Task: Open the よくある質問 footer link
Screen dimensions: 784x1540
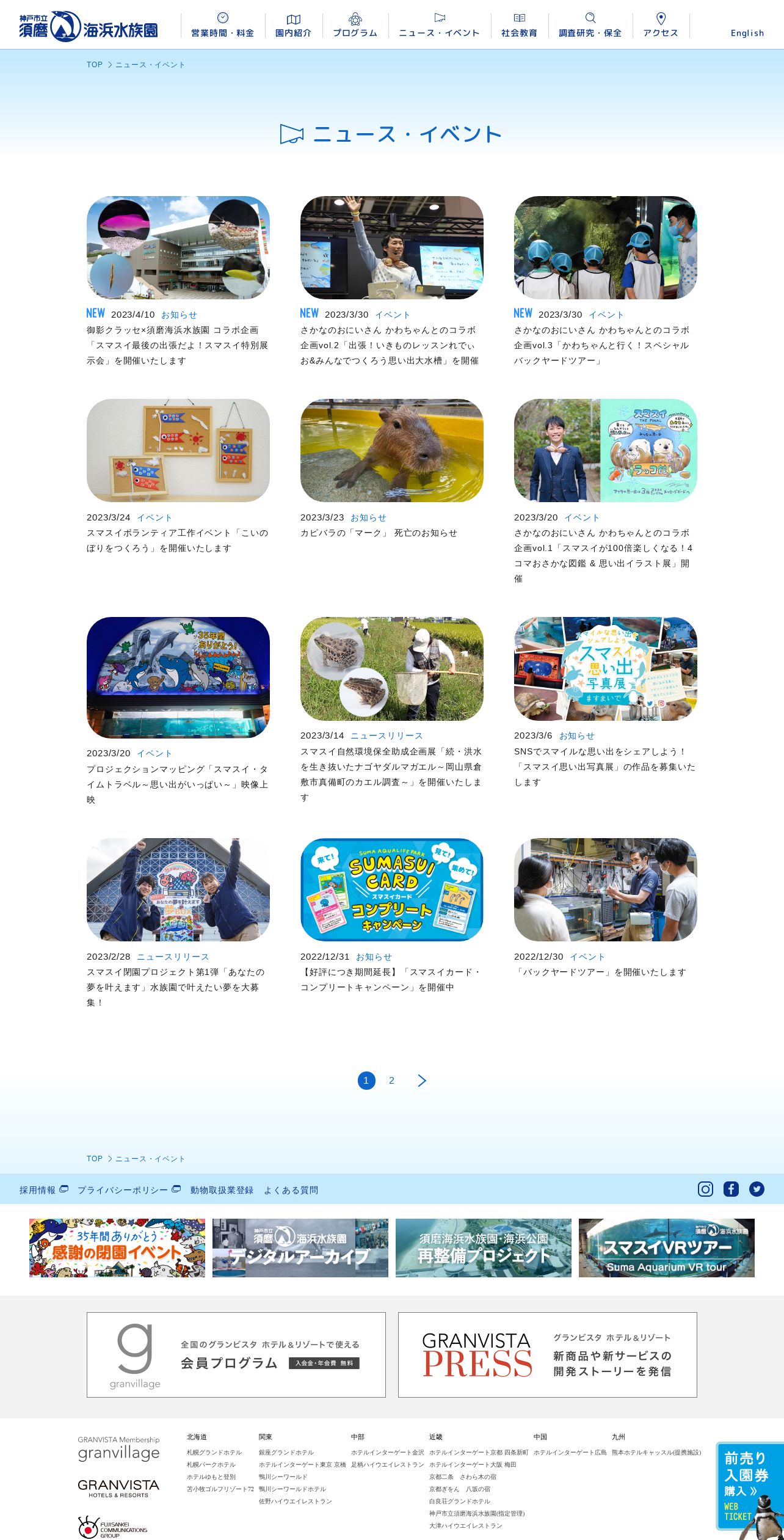Action: pos(291,1190)
